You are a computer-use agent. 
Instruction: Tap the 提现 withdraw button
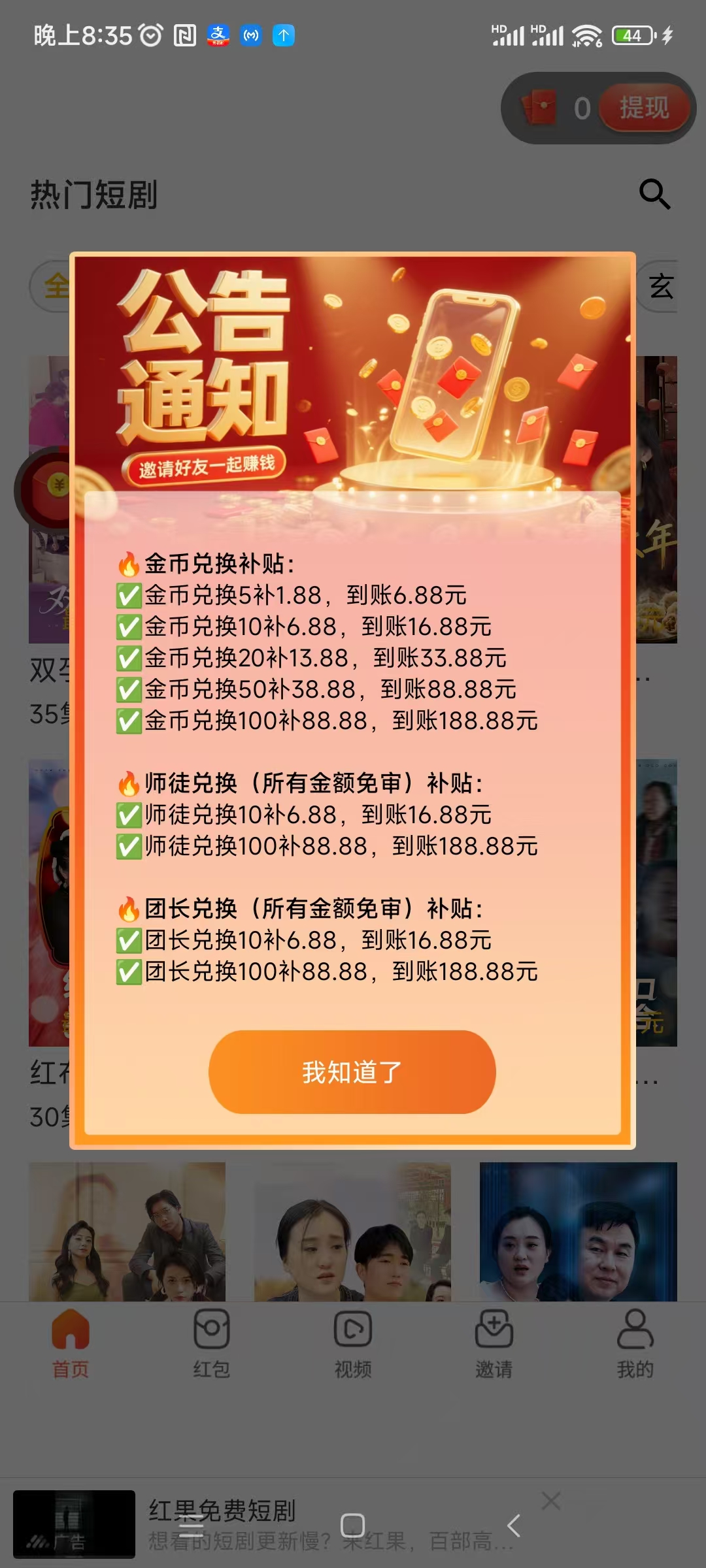644,108
